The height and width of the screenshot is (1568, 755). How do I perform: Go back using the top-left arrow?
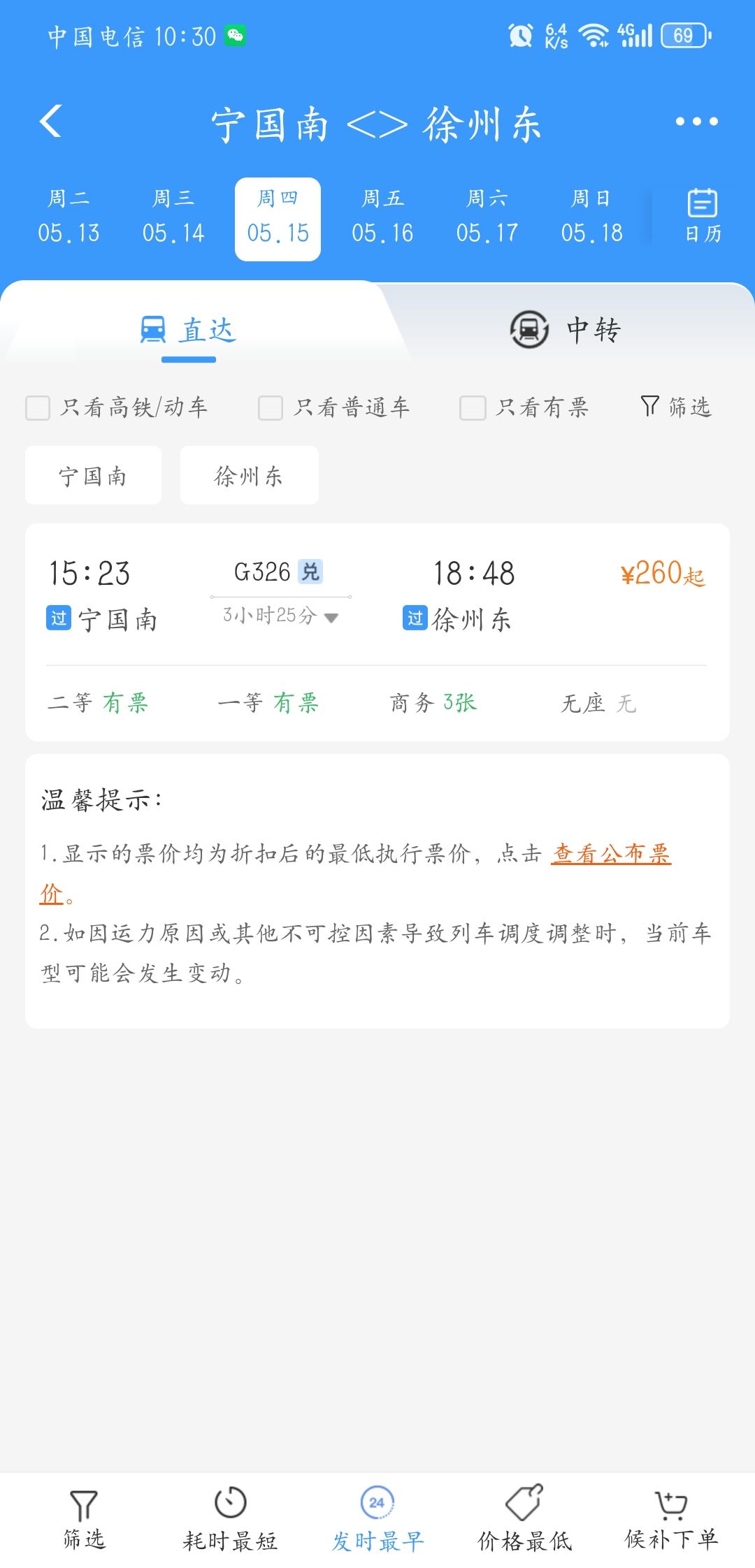51,122
